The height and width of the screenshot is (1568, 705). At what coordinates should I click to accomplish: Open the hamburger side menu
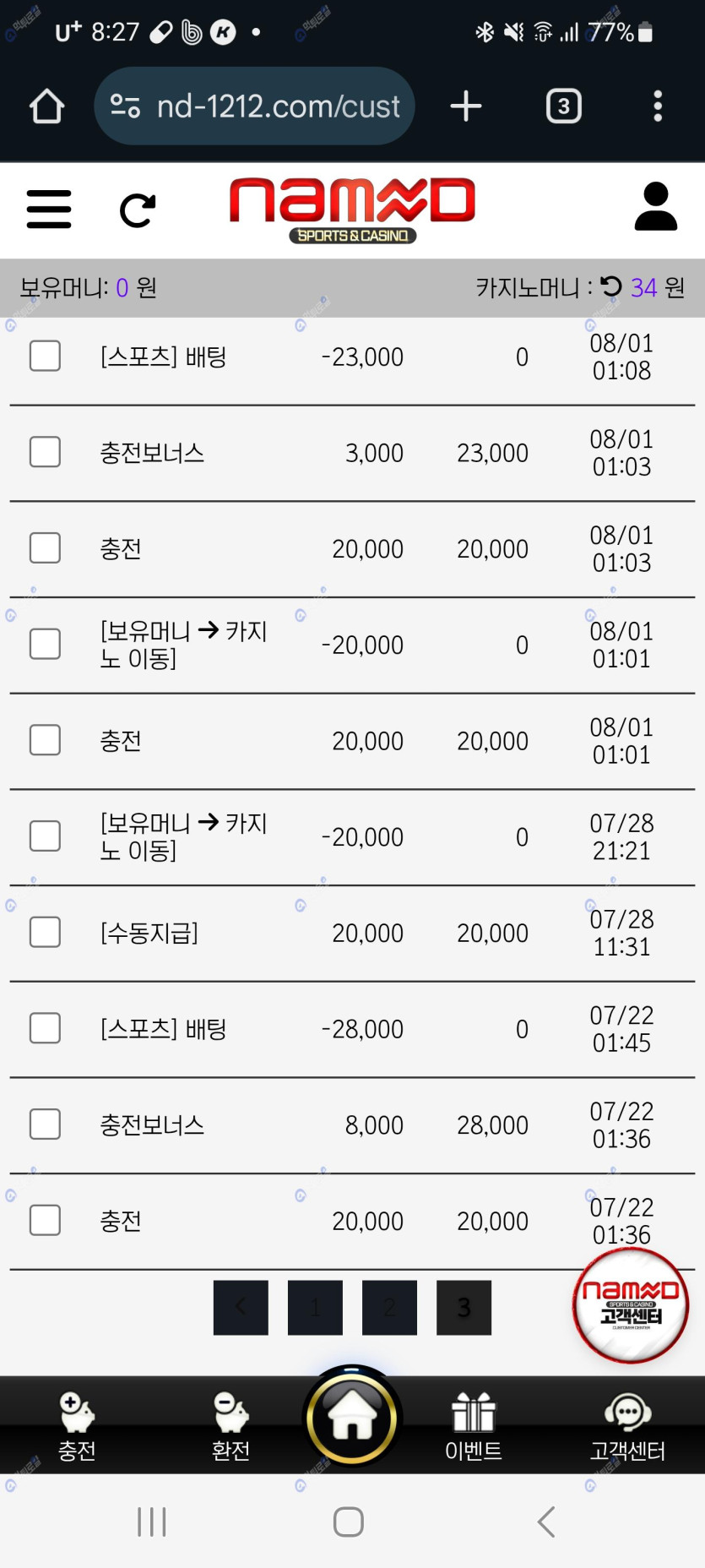[49, 209]
